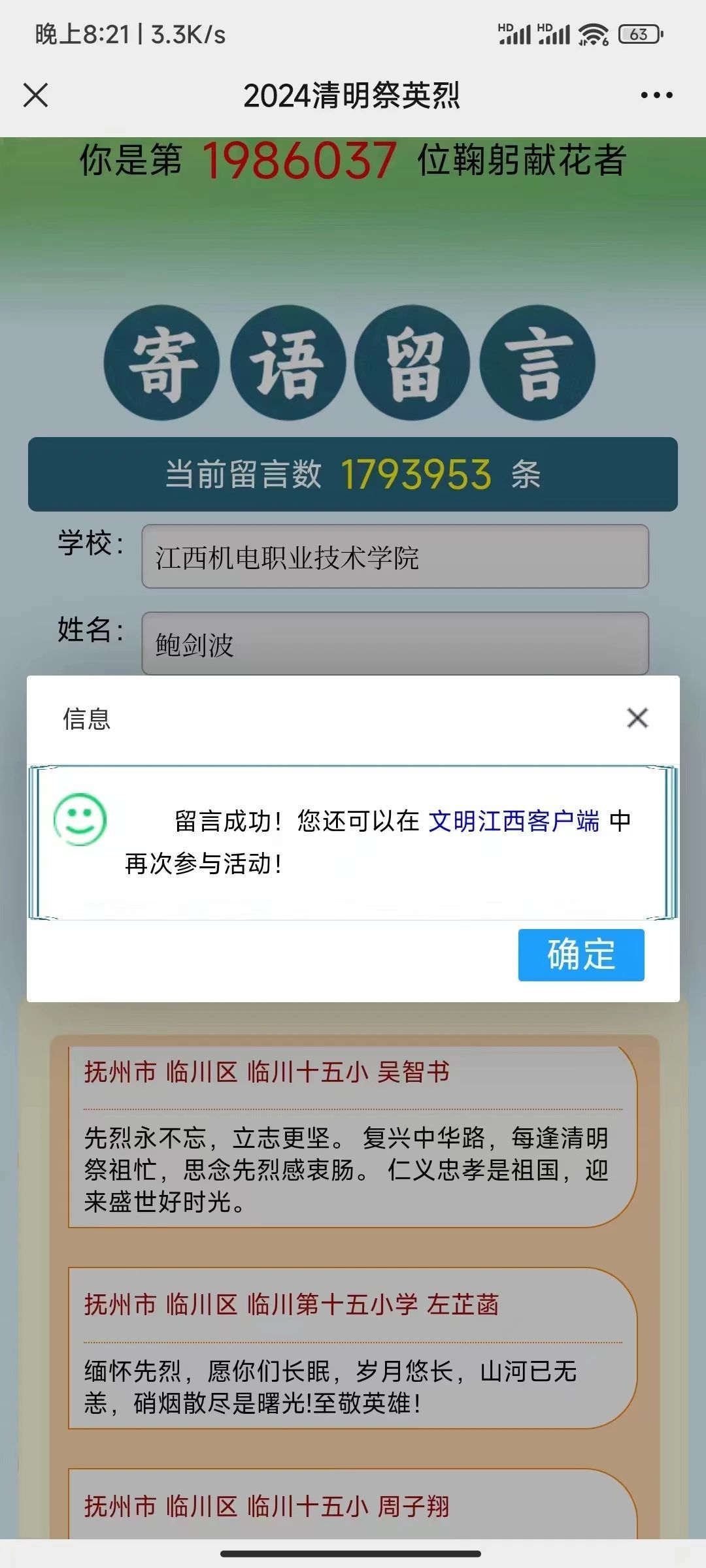Edit the 学校 school field
Screen dimensions: 706x1568
(395, 557)
